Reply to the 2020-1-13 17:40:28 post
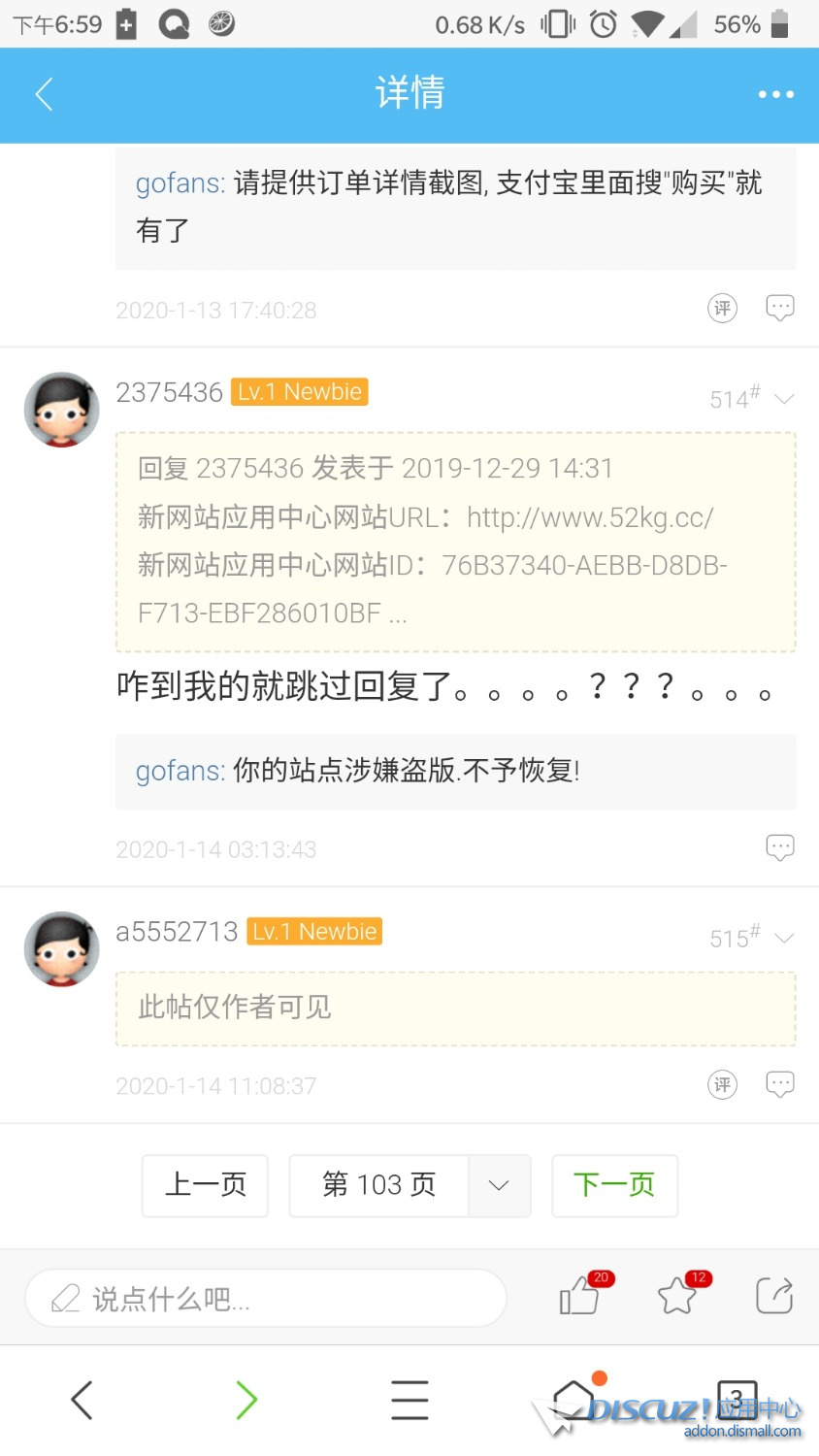 pyautogui.click(x=779, y=309)
